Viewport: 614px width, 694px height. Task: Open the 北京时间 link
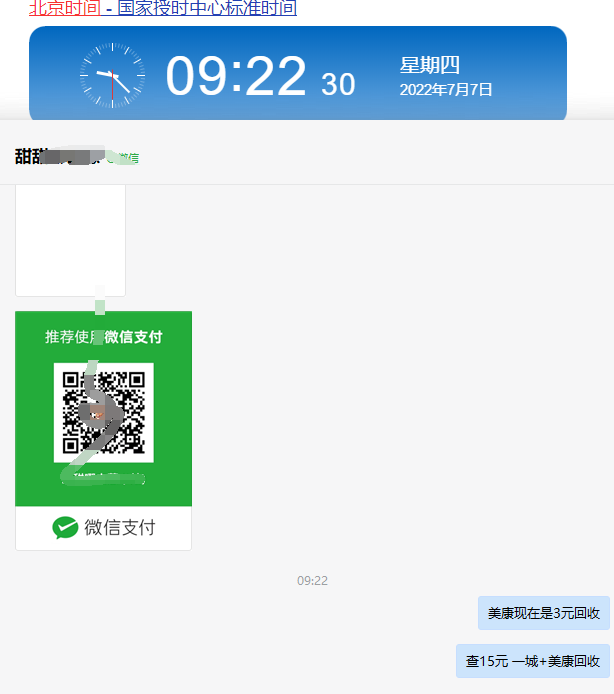(x=64, y=9)
